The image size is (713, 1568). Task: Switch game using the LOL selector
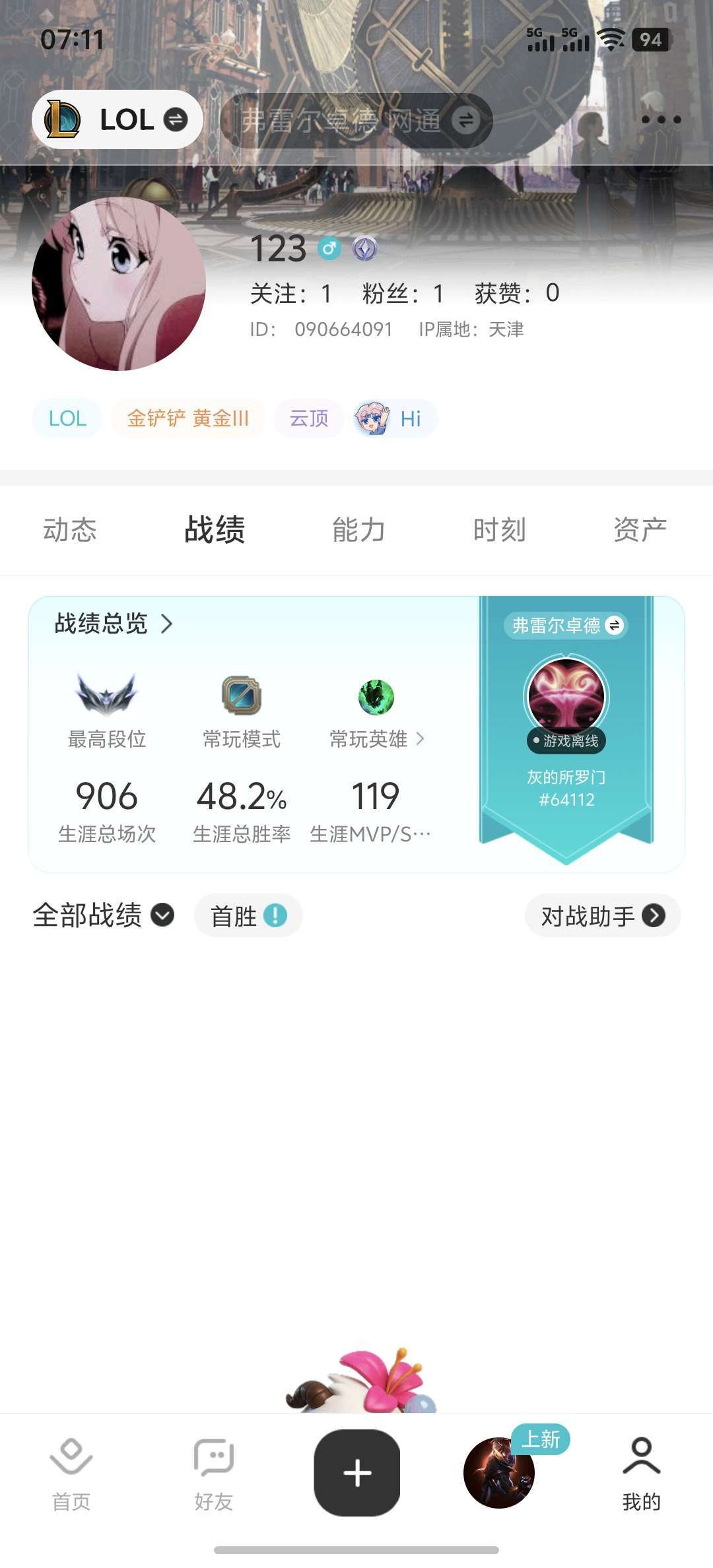pyautogui.click(x=117, y=119)
